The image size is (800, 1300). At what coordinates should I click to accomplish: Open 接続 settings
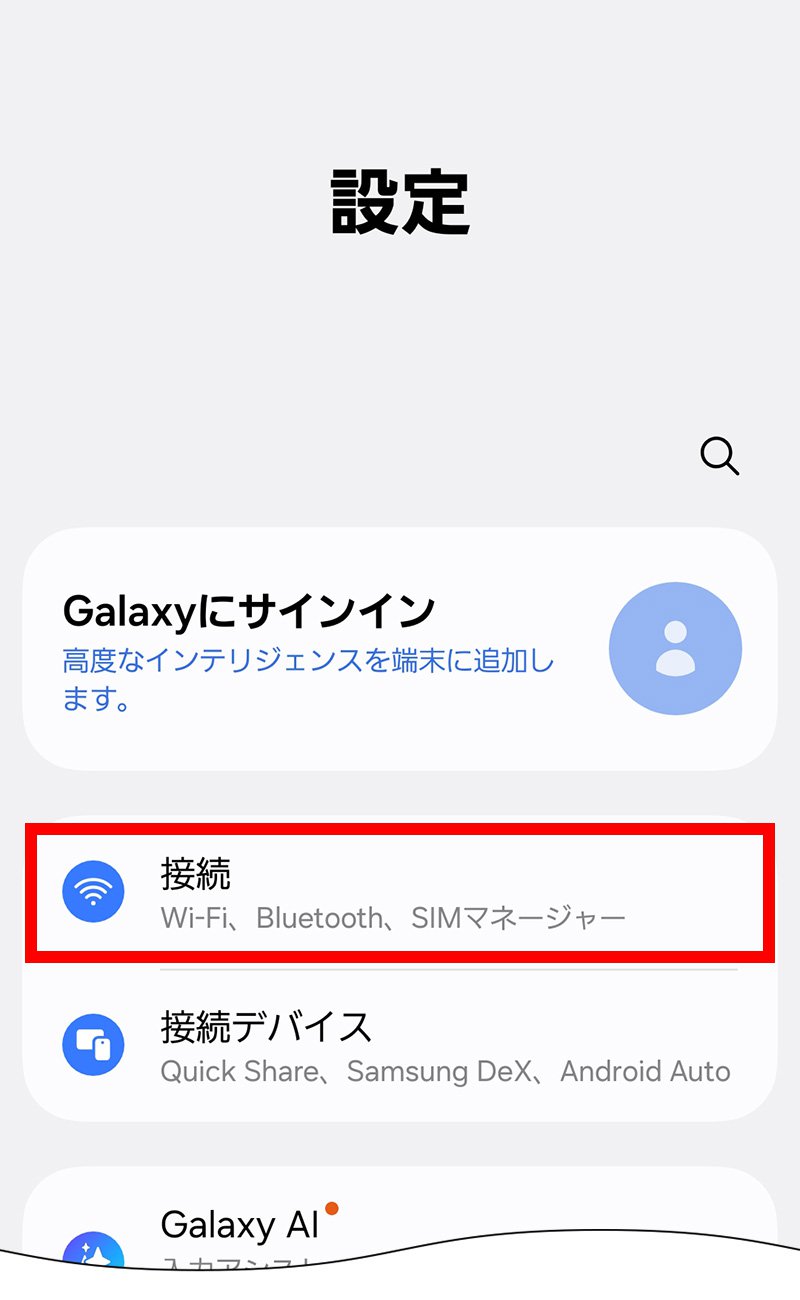click(x=398, y=891)
